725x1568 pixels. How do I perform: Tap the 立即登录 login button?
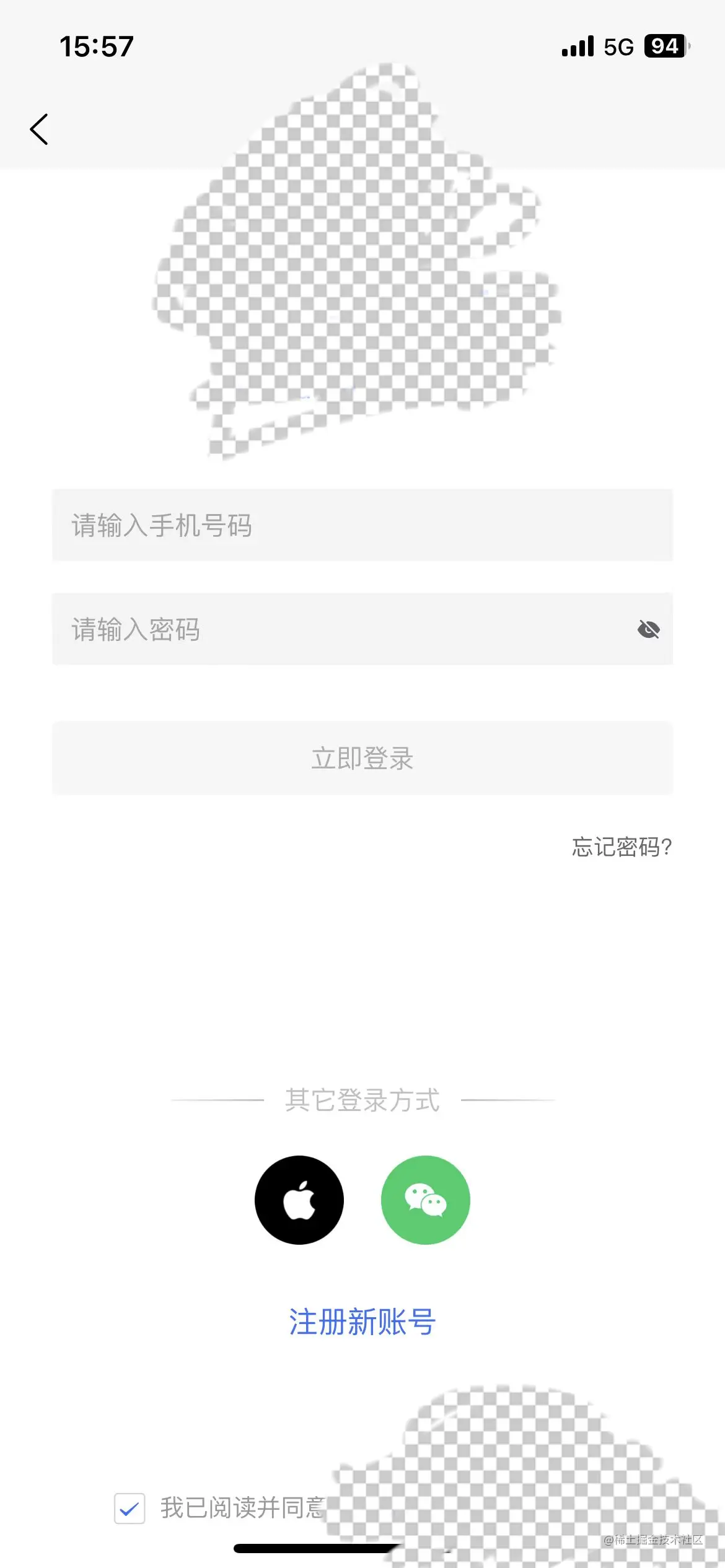tap(362, 758)
